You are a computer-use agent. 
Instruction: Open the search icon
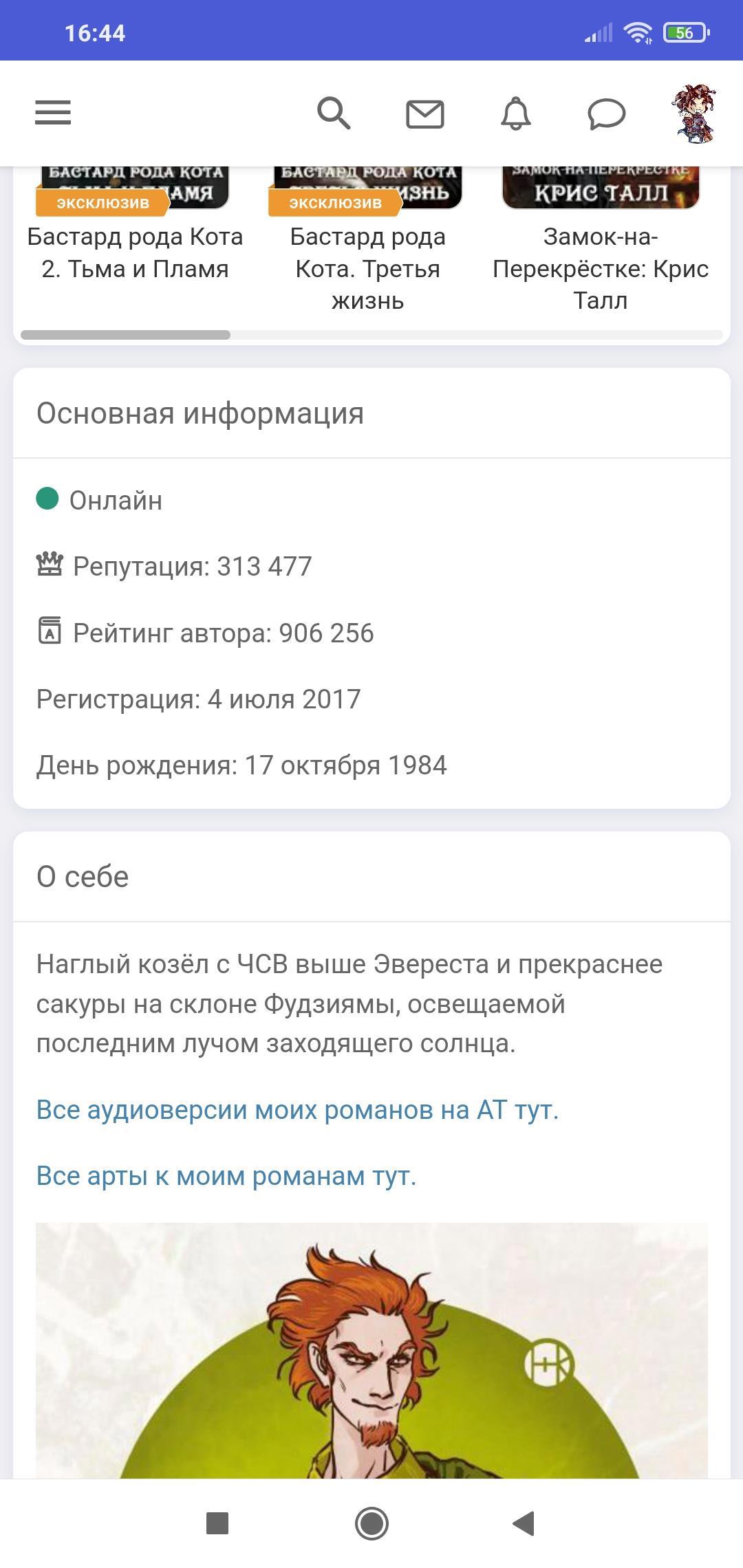pos(334,113)
